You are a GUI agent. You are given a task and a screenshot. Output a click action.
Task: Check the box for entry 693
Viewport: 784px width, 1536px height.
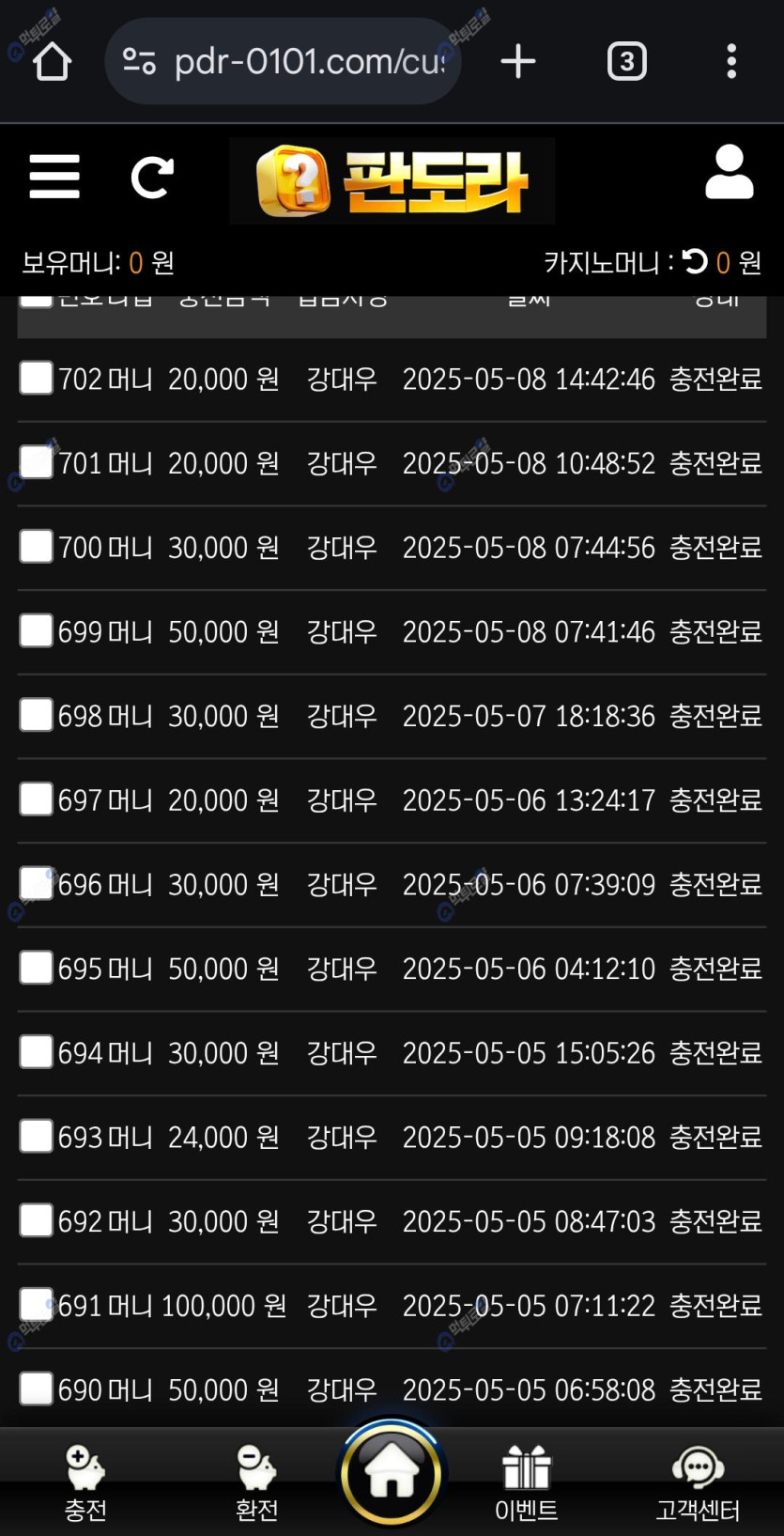pos(36,1136)
